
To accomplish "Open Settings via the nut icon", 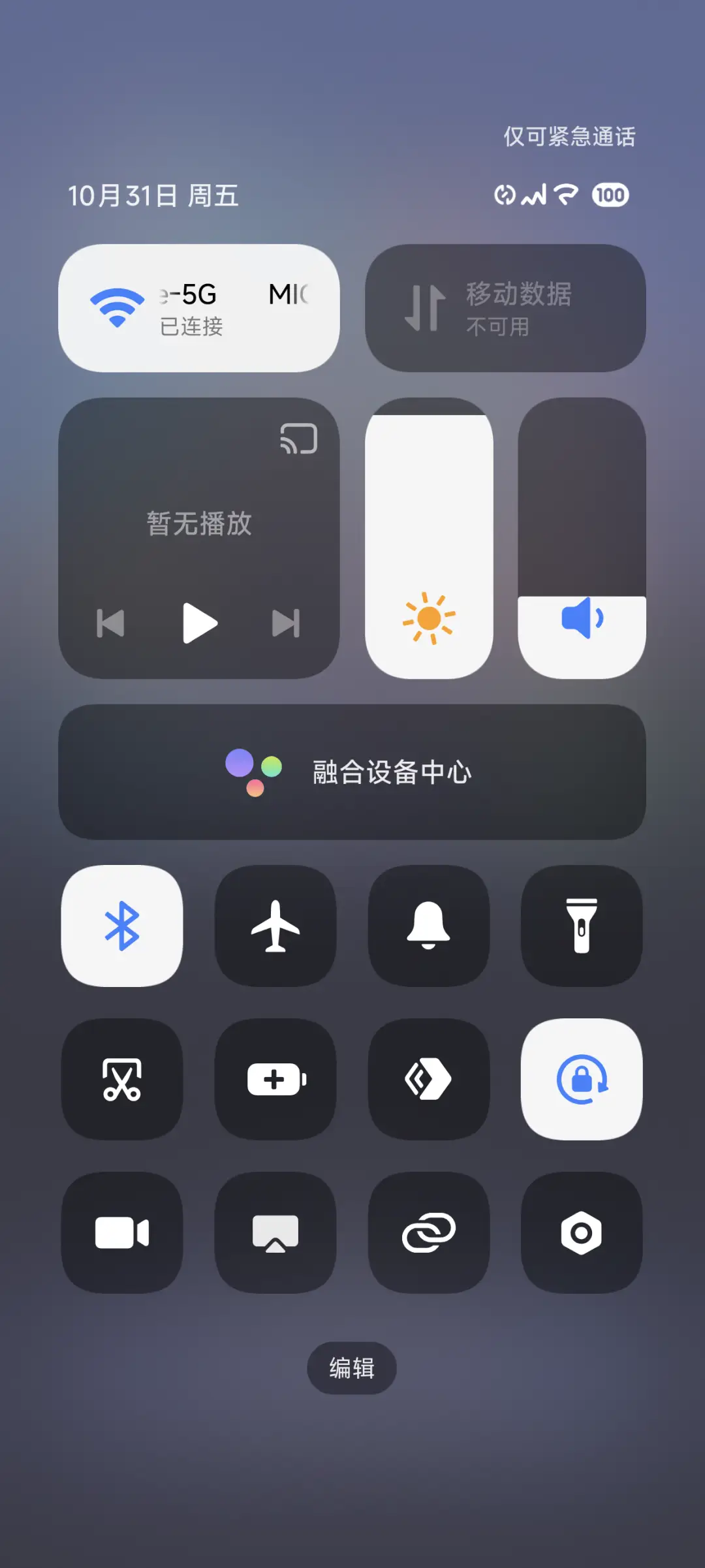I will (582, 1234).
